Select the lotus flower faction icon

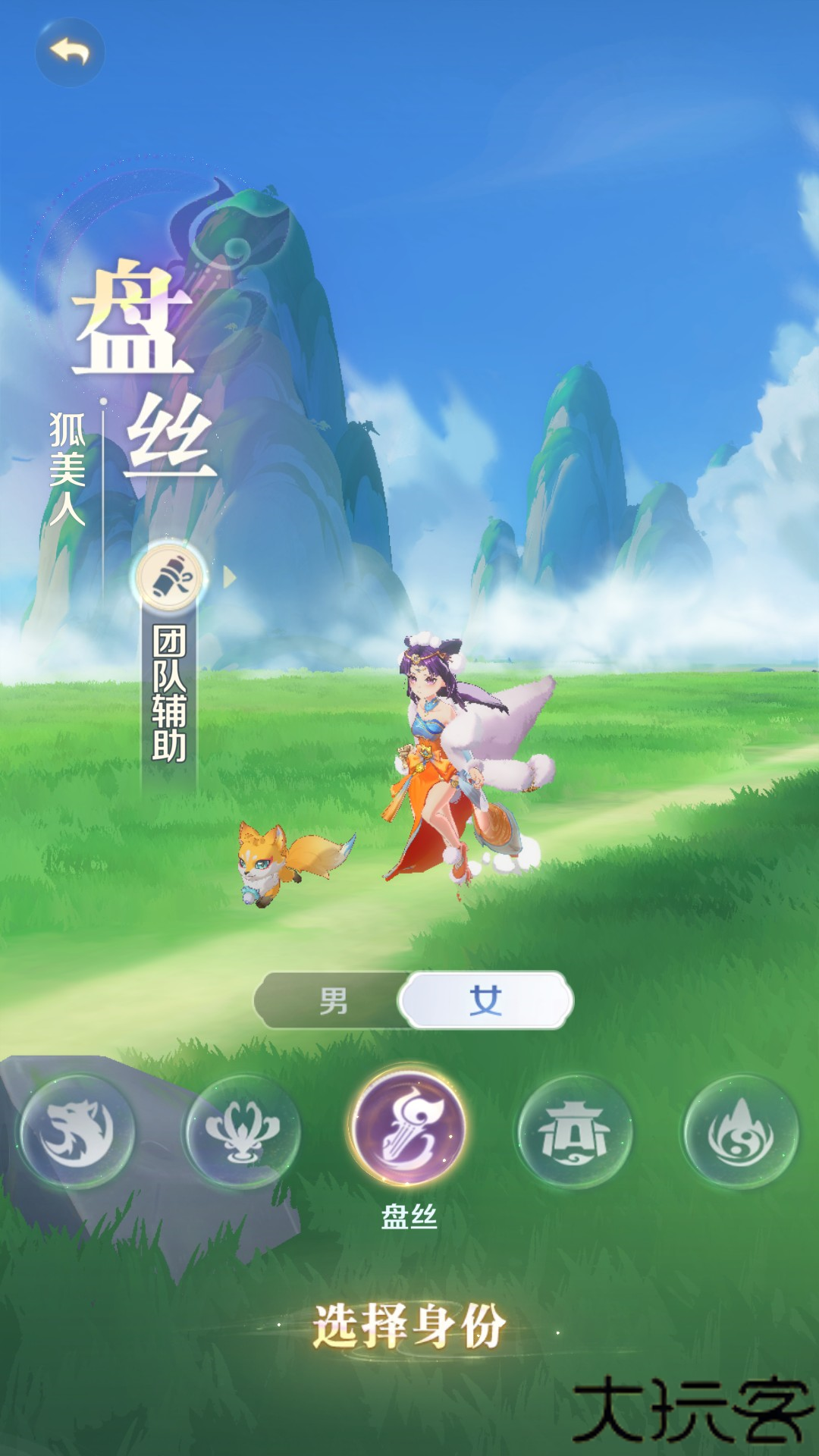click(x=243, y=1131)
